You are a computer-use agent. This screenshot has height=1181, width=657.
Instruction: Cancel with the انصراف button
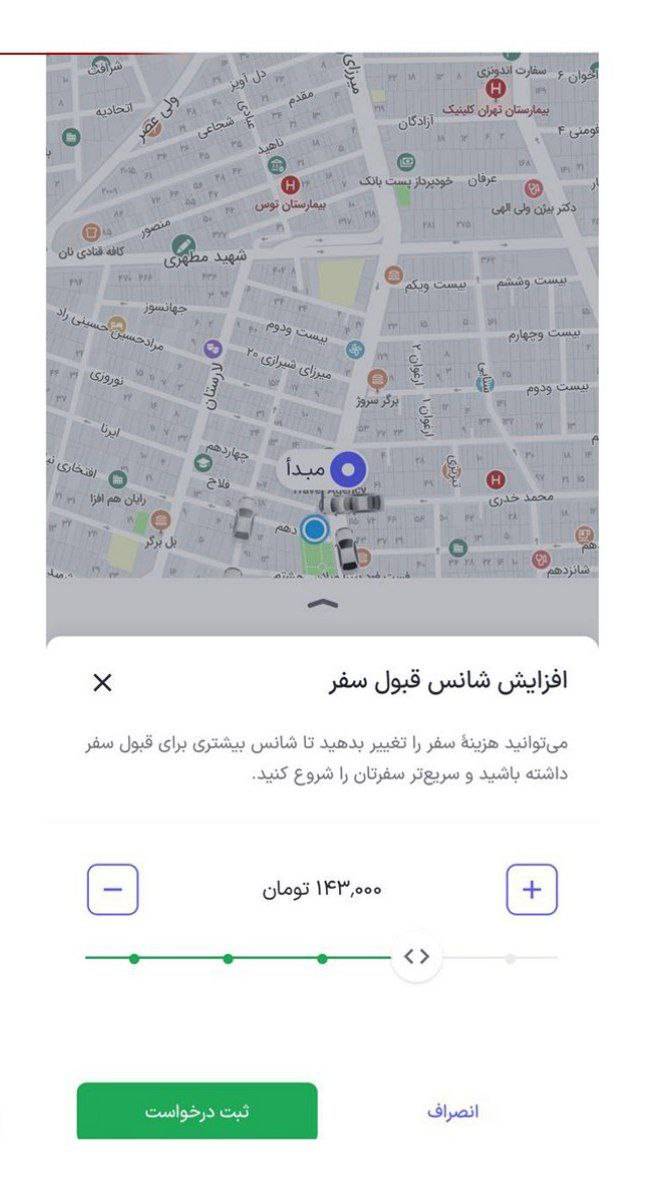pyautogui.click(x=453, y=1112)
